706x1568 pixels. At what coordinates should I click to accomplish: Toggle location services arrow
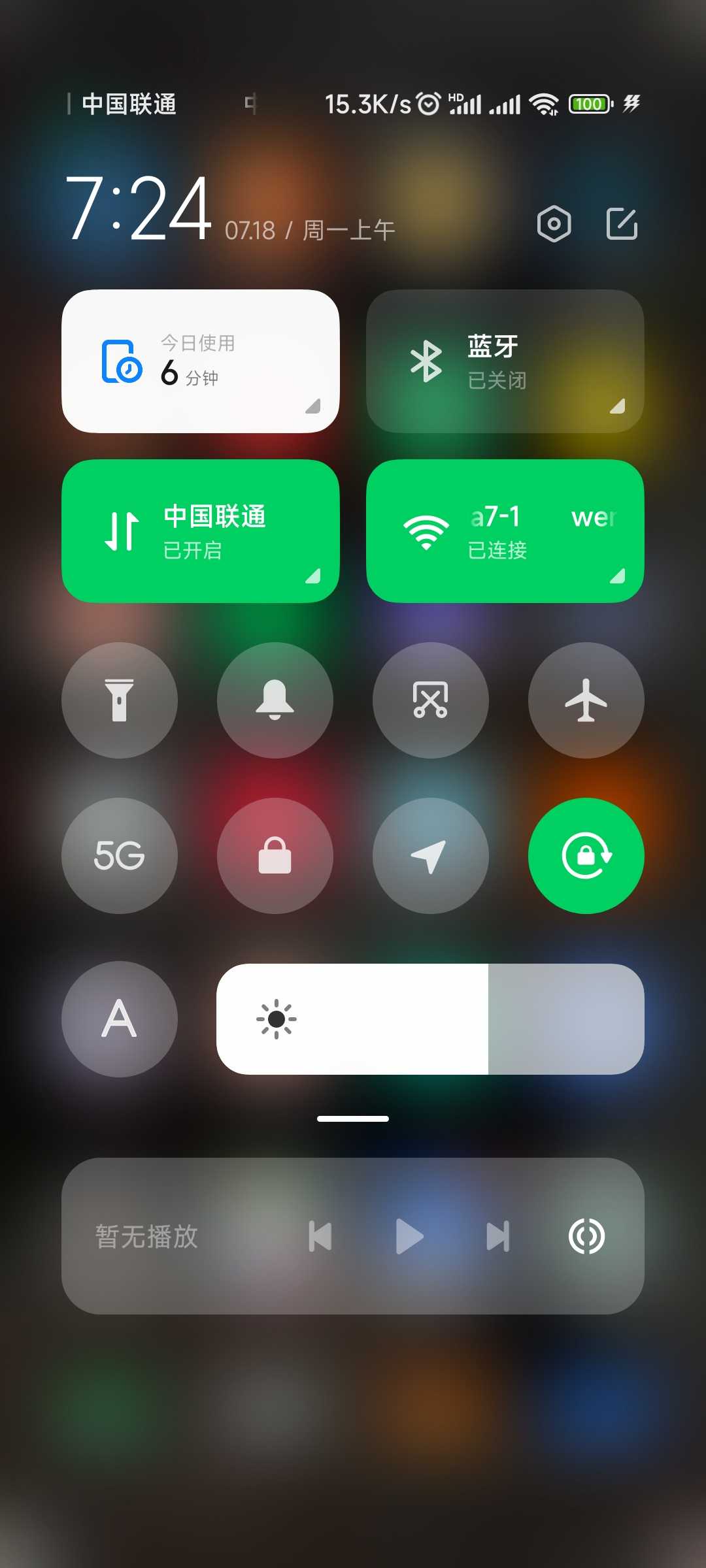click(431, 856)
